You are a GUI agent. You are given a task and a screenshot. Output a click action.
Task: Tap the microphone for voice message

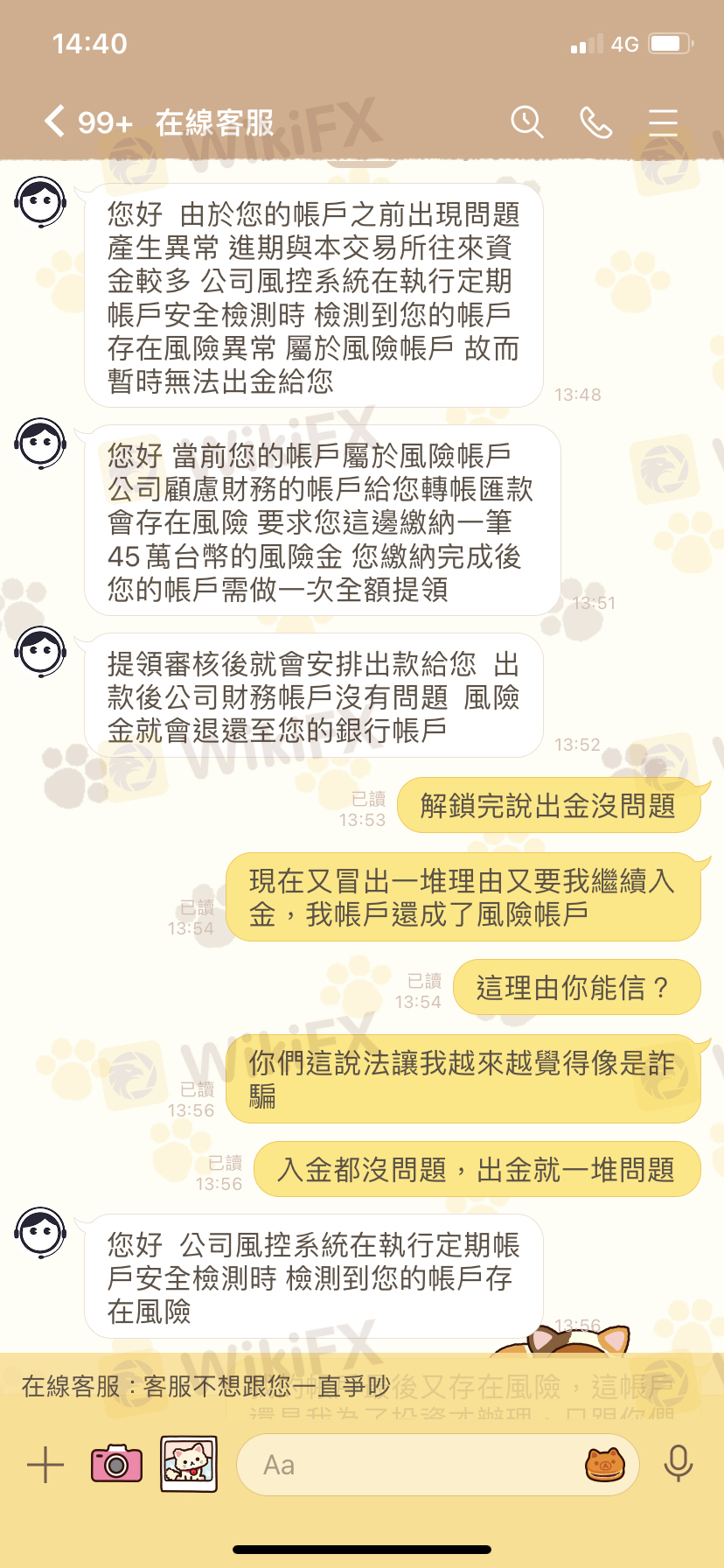pyautogui.click(x=679, y=1464)
